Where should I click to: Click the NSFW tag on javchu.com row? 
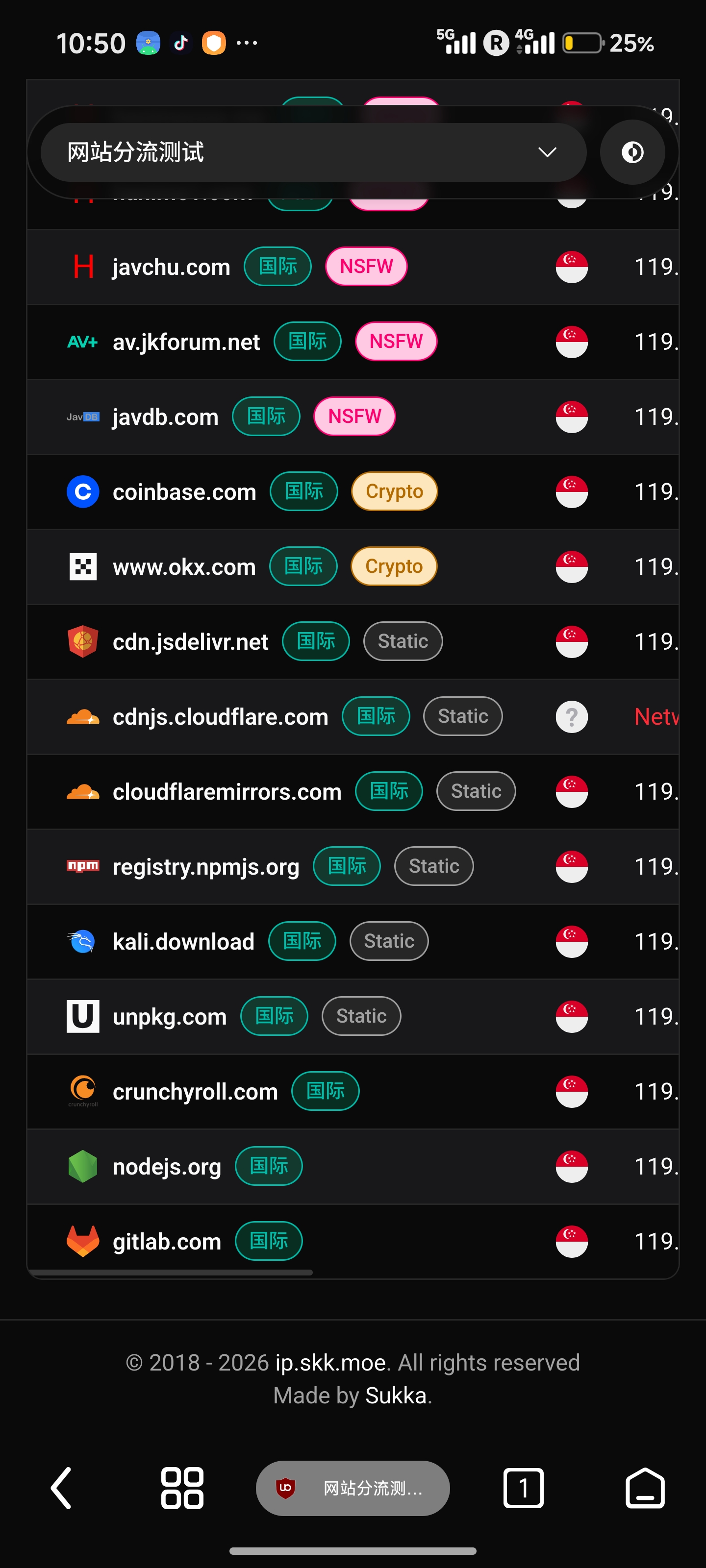(x=366, y=266)
